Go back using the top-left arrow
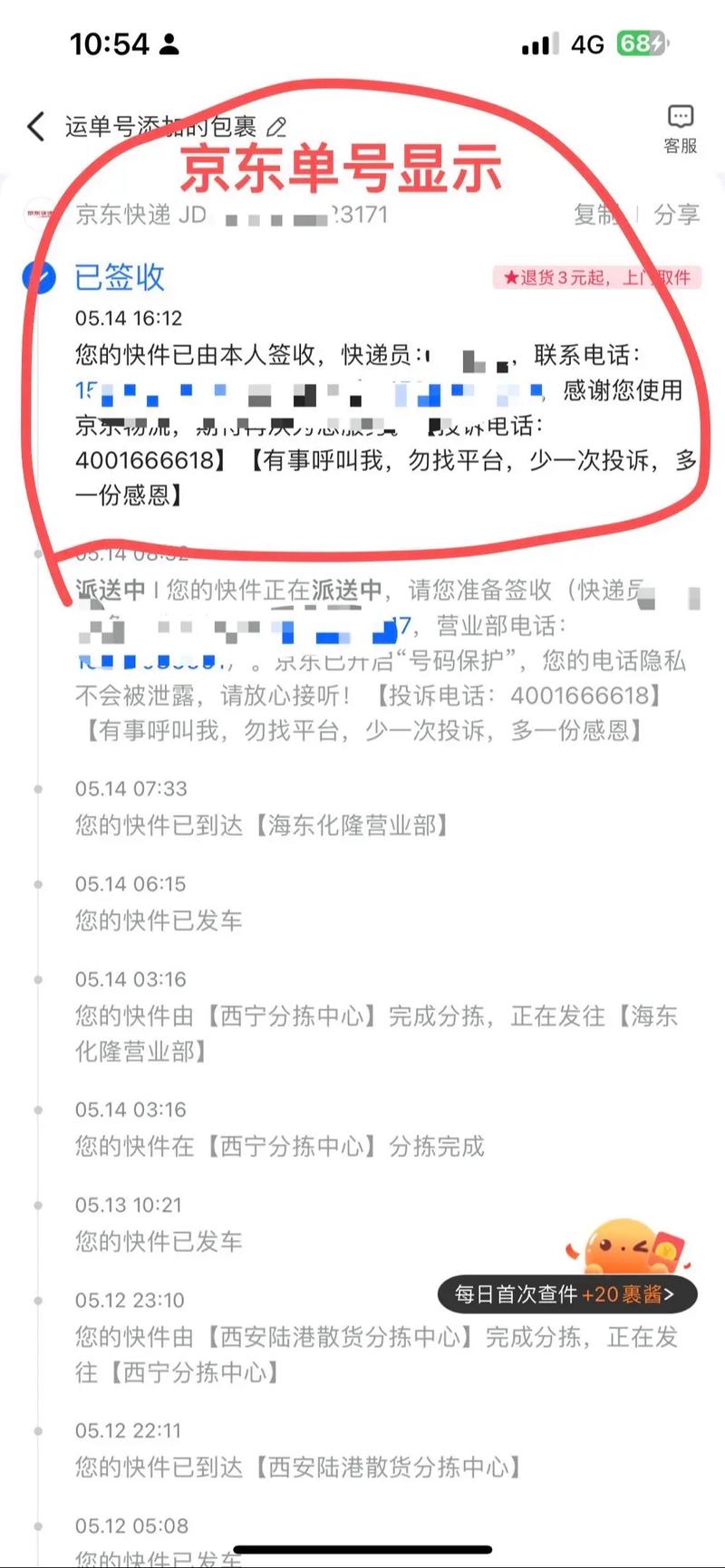The width and height of the screenshot is (725, 1568). click(36, 127)
